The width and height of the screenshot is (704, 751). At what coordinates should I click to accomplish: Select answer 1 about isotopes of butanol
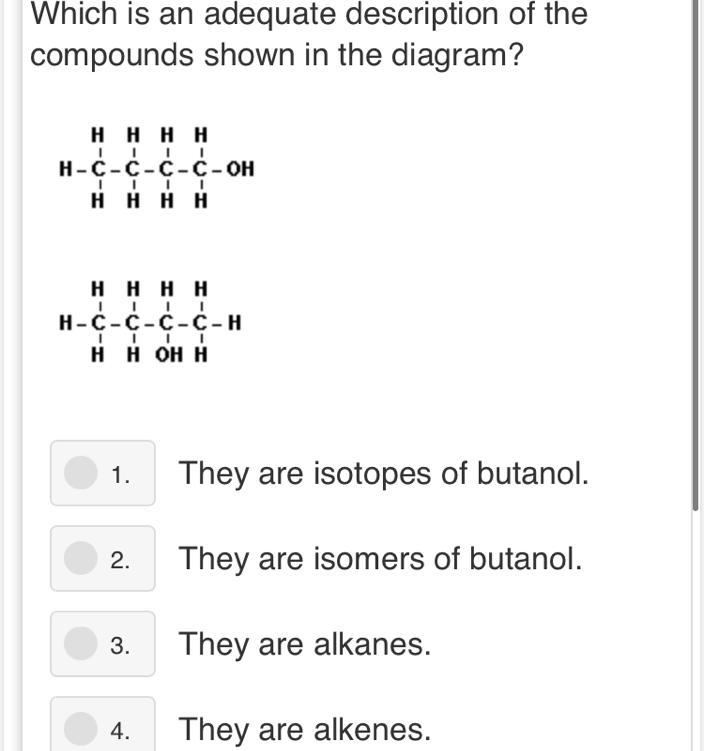tap(80, 473)
